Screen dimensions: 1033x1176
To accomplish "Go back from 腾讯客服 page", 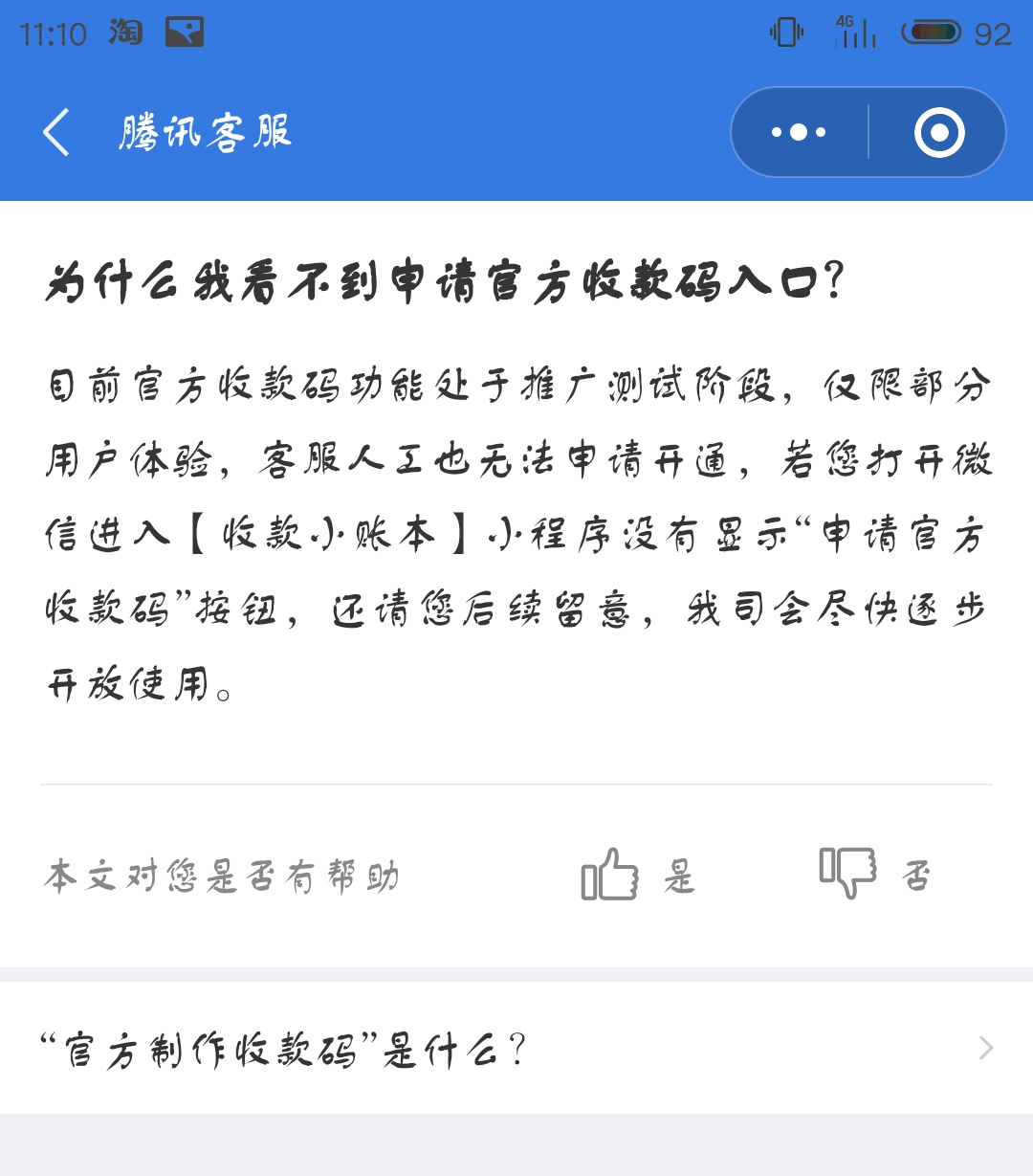I will pos(57,132).
